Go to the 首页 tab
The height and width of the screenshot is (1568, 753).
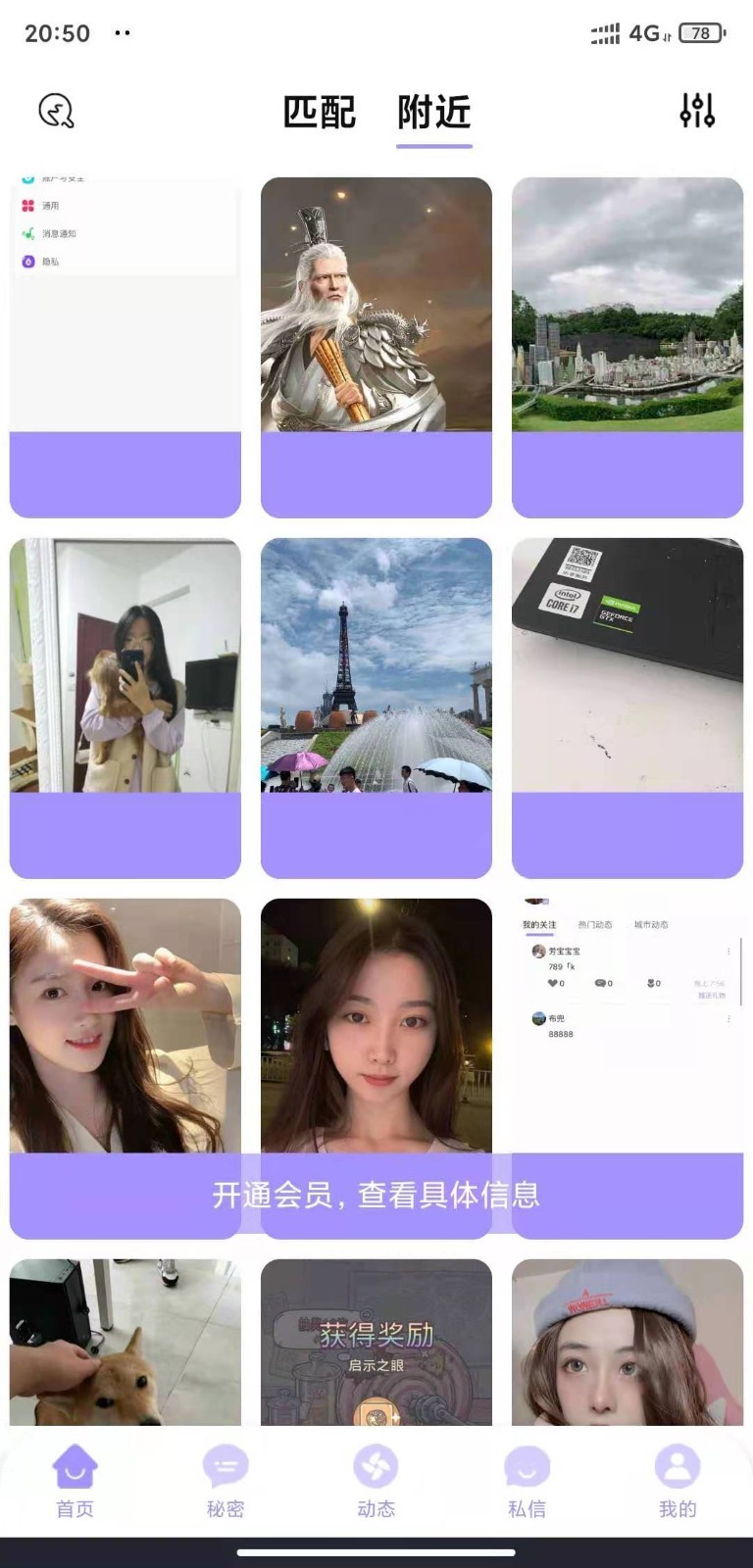coord(75,1480)
